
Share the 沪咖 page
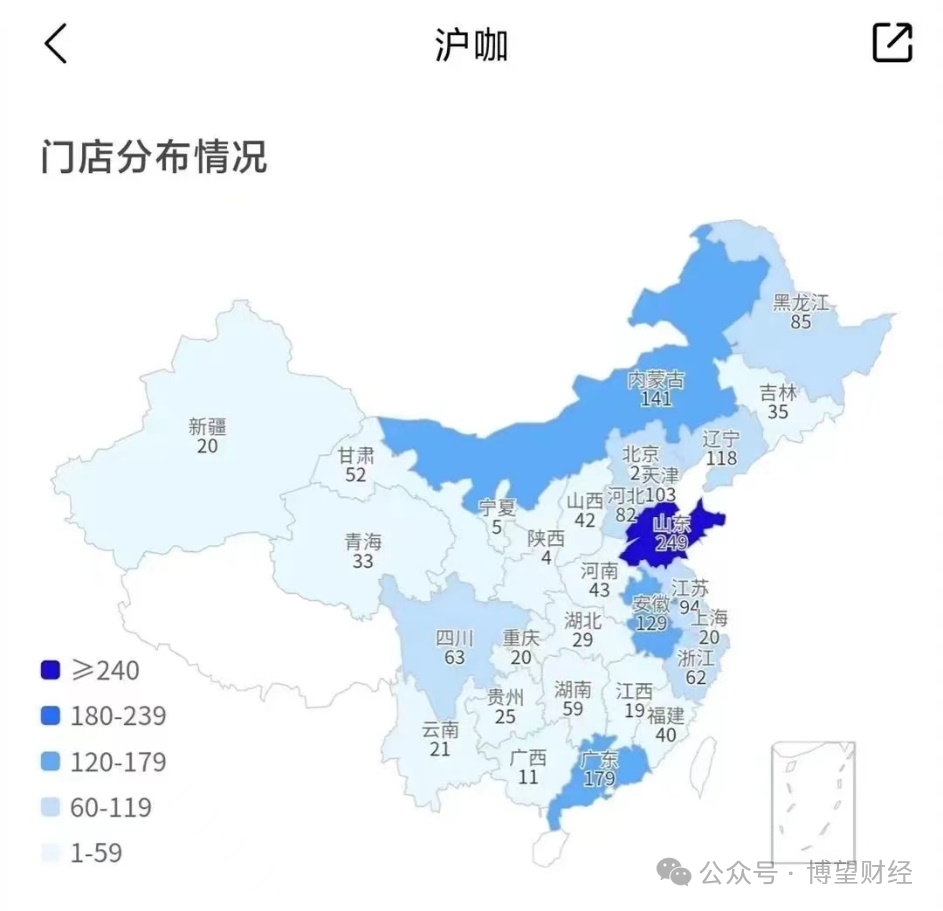[x=891, y=43]
